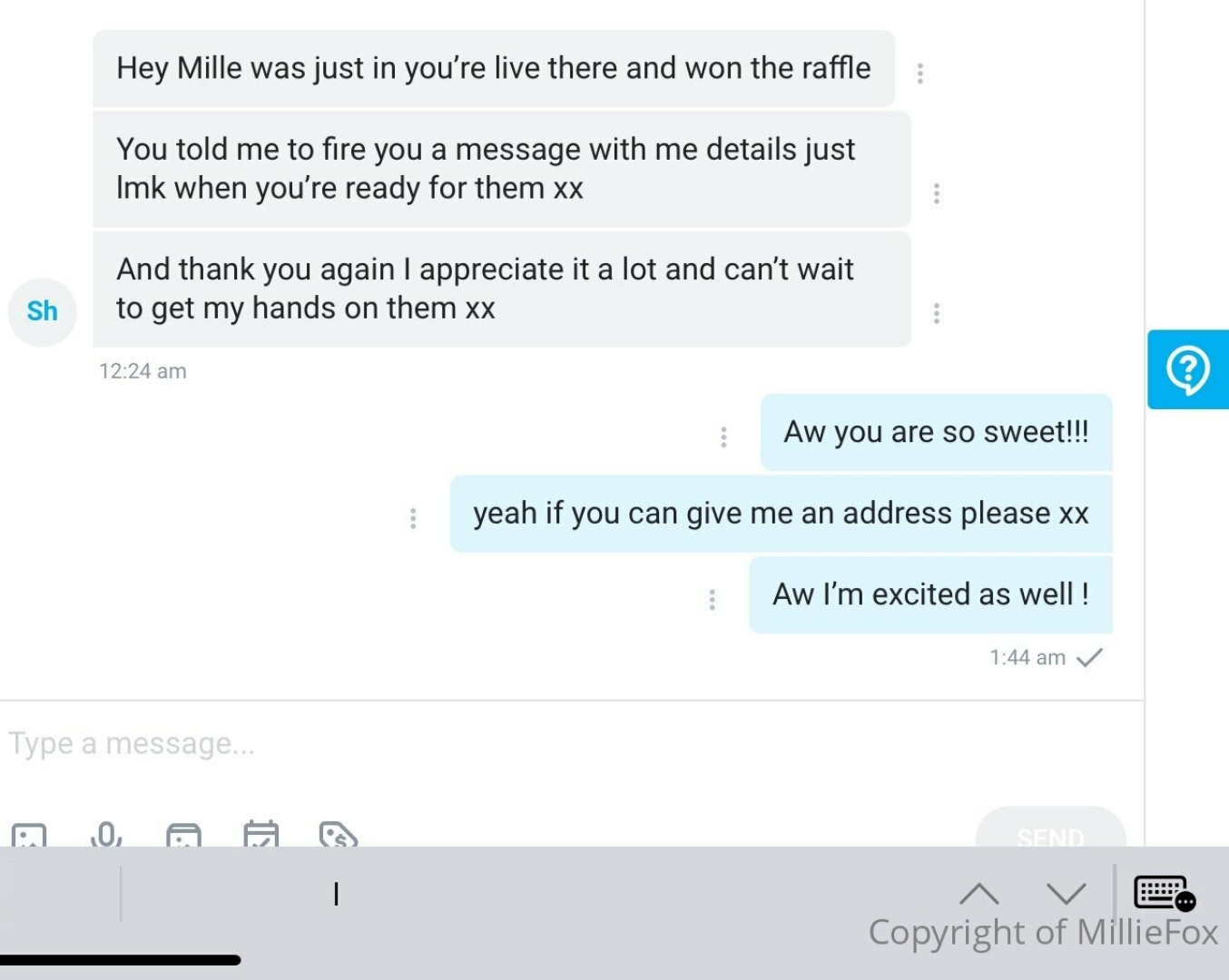
Task: Open options for the address request message
Action: [413, 518]
